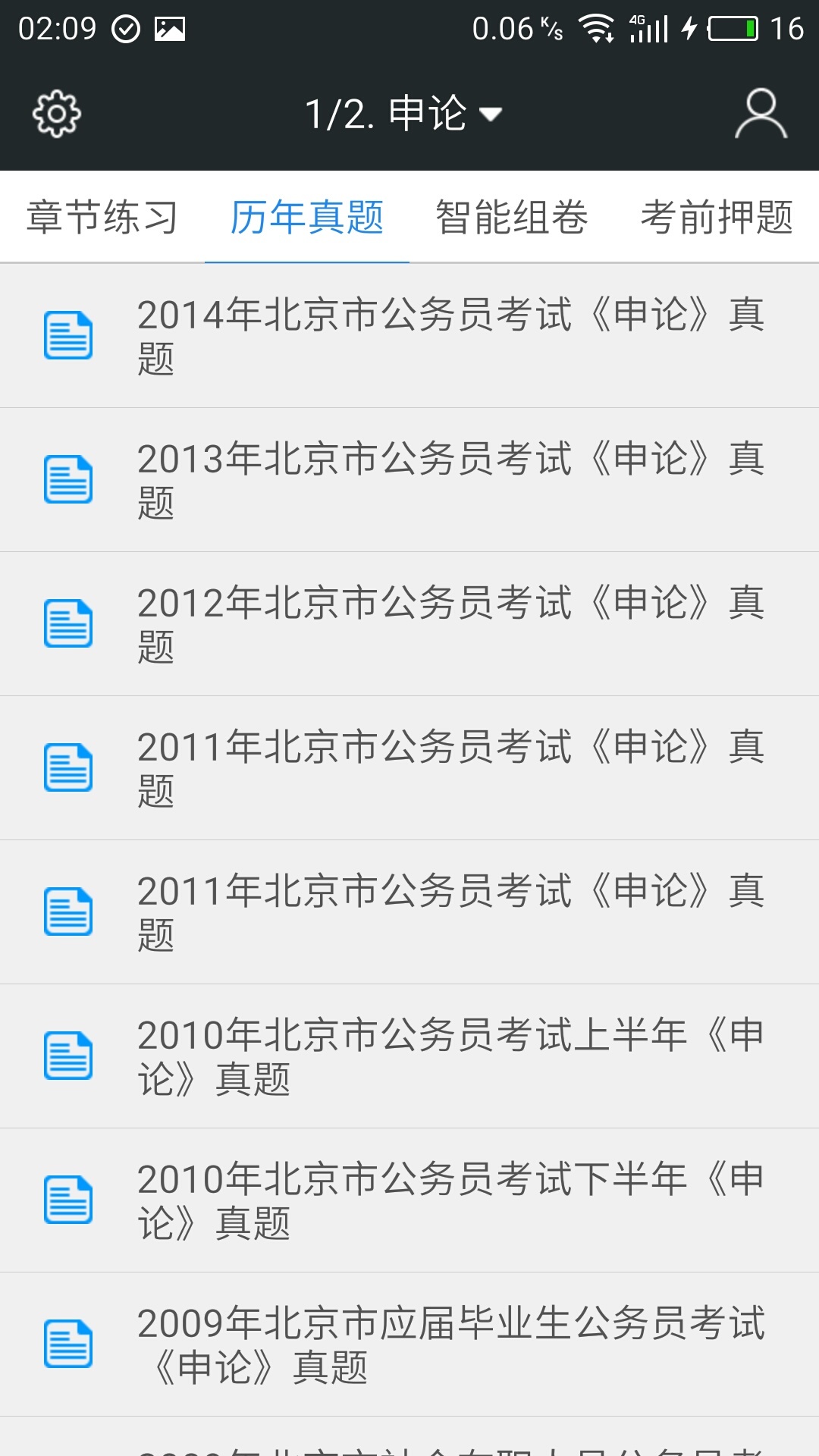The width and height of the screenshot is (819, 1456).
Task: Open the user profile icon
Action: 761,112
